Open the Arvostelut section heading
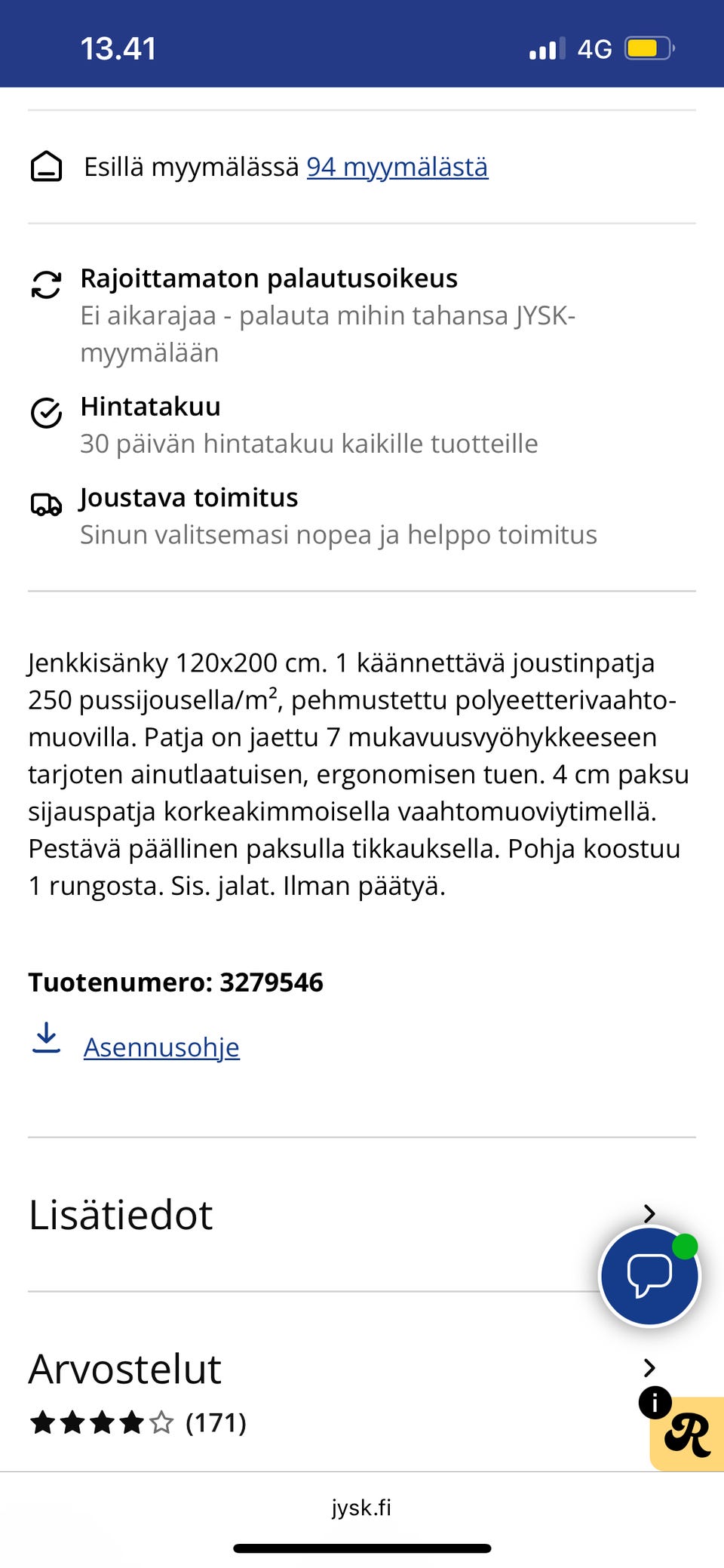The image size is (724, 1568). 124,1368
